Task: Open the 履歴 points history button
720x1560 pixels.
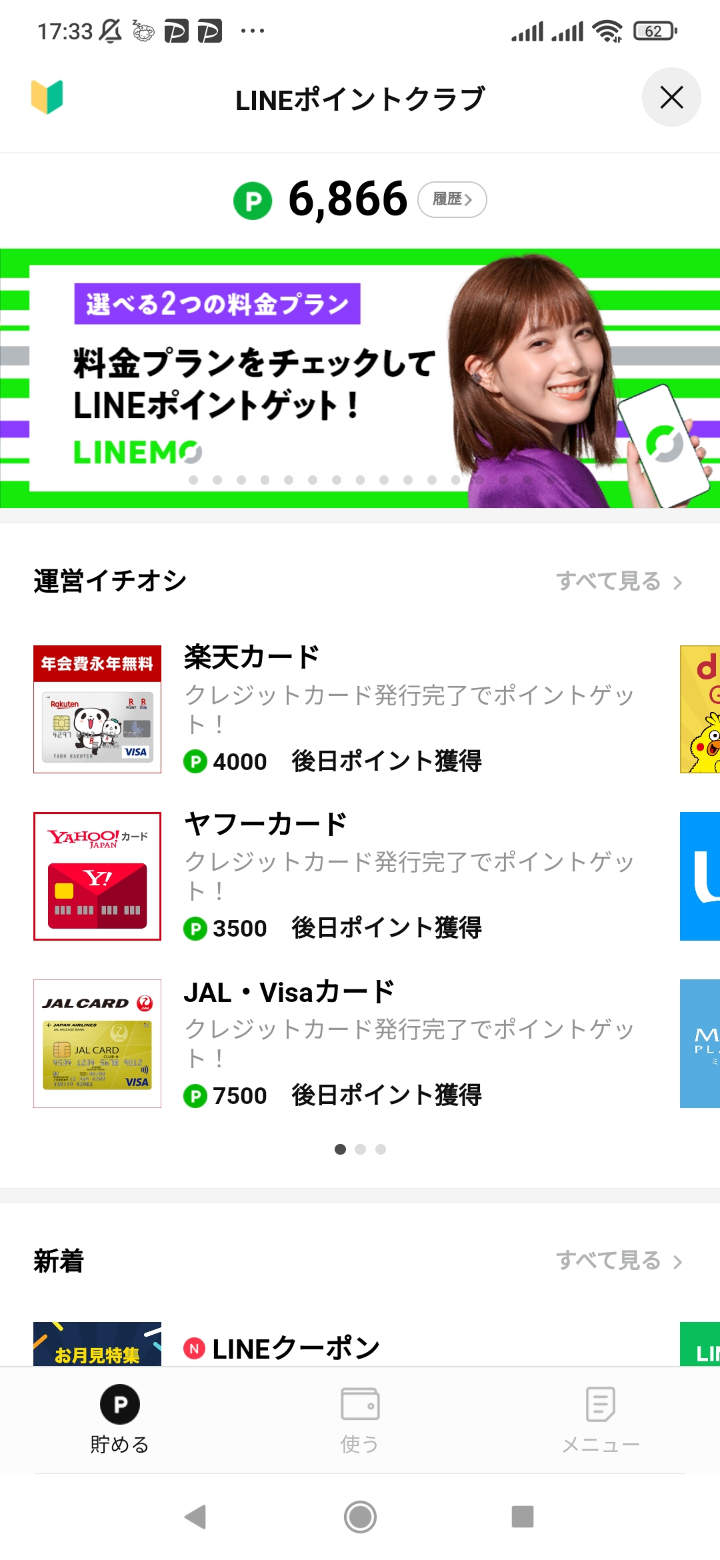Action: tap(452, 199)
